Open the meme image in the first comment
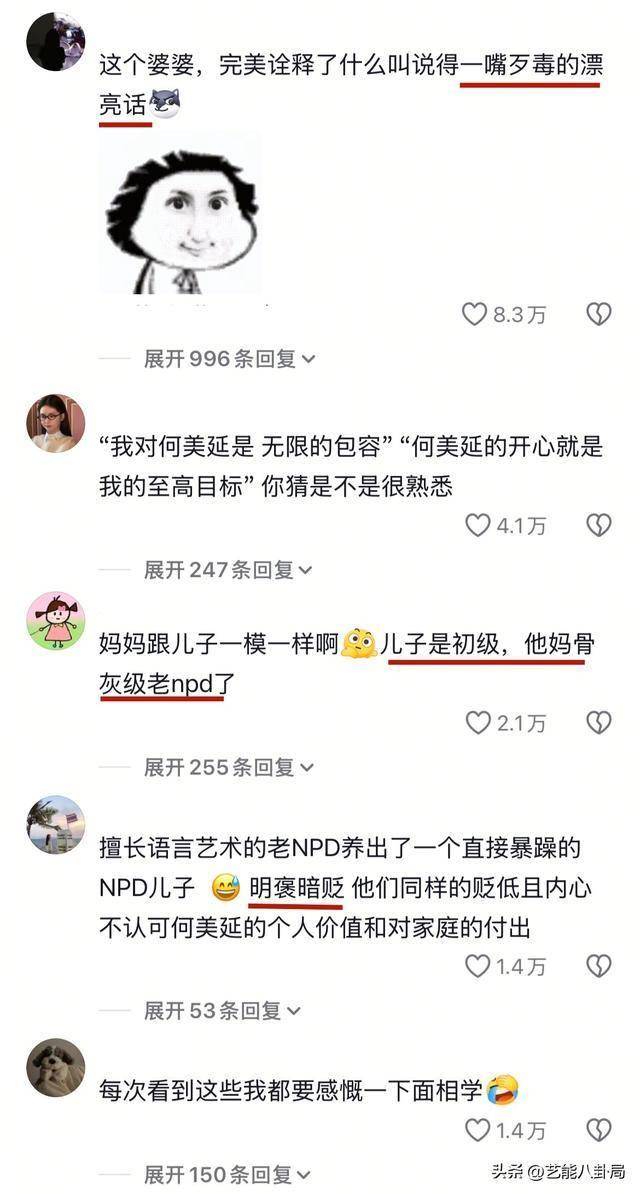Viewport: 640px width, 1194px height. 180,215
